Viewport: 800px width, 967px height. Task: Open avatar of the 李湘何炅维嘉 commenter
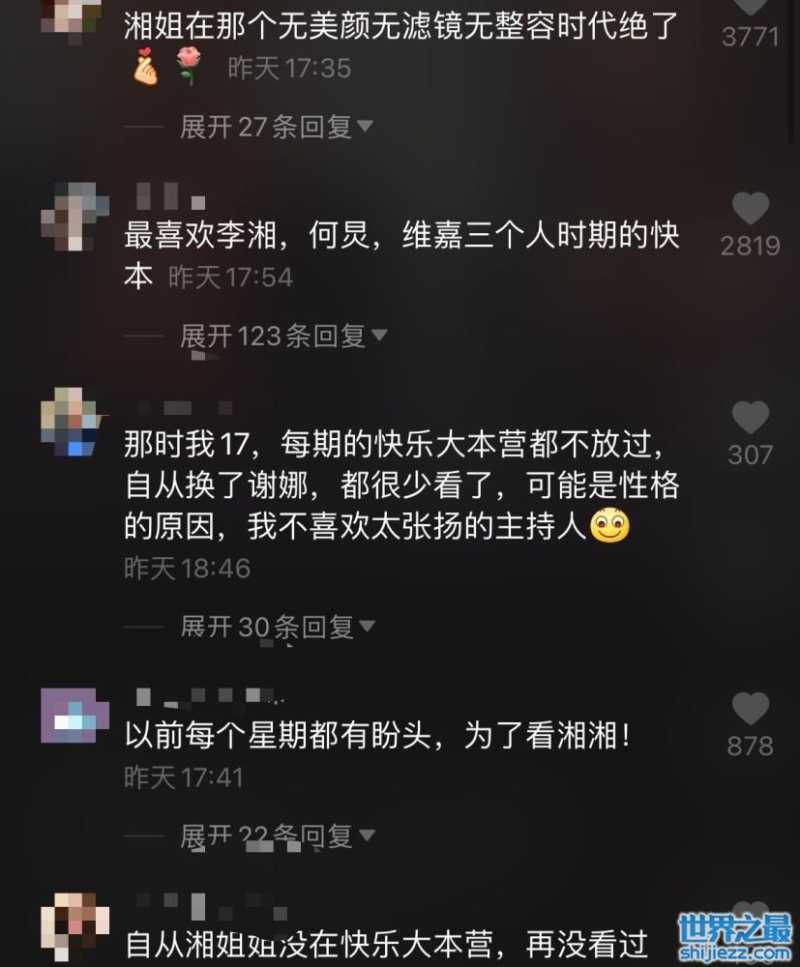(x=75, y=217)
